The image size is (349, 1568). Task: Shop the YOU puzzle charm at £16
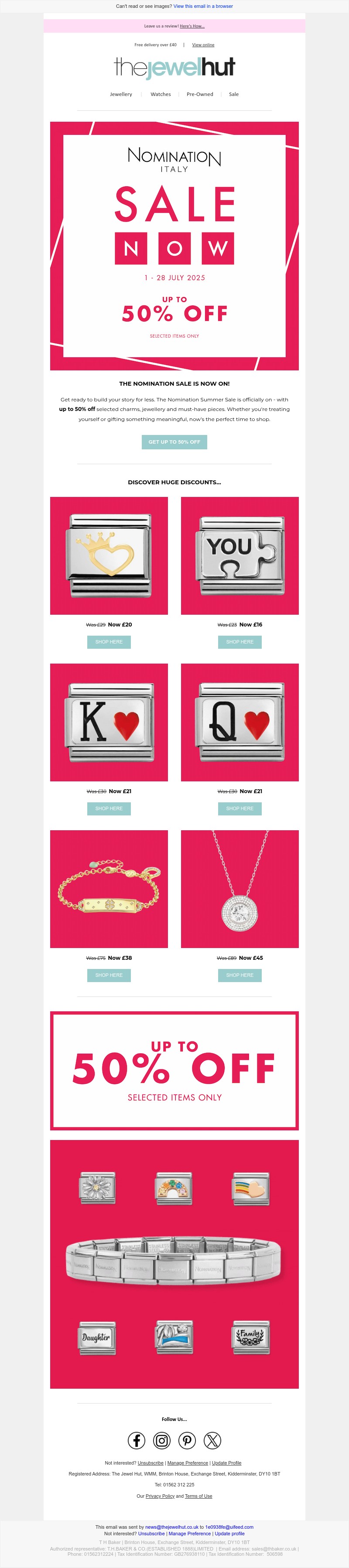(240, 642)
